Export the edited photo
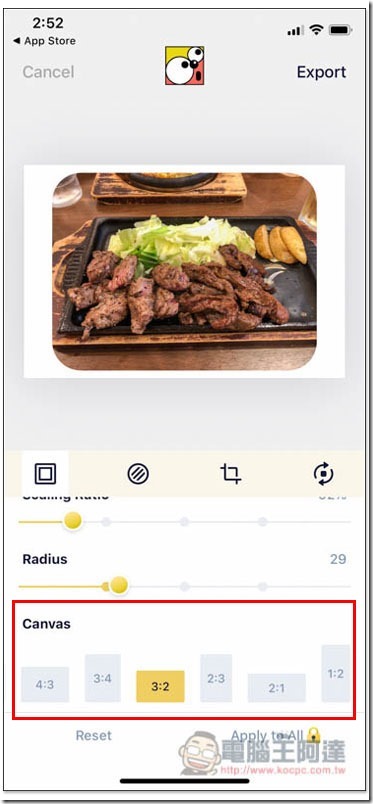This screenshot has width=373, height=804. pyautogui.click(x=321, y=72)
